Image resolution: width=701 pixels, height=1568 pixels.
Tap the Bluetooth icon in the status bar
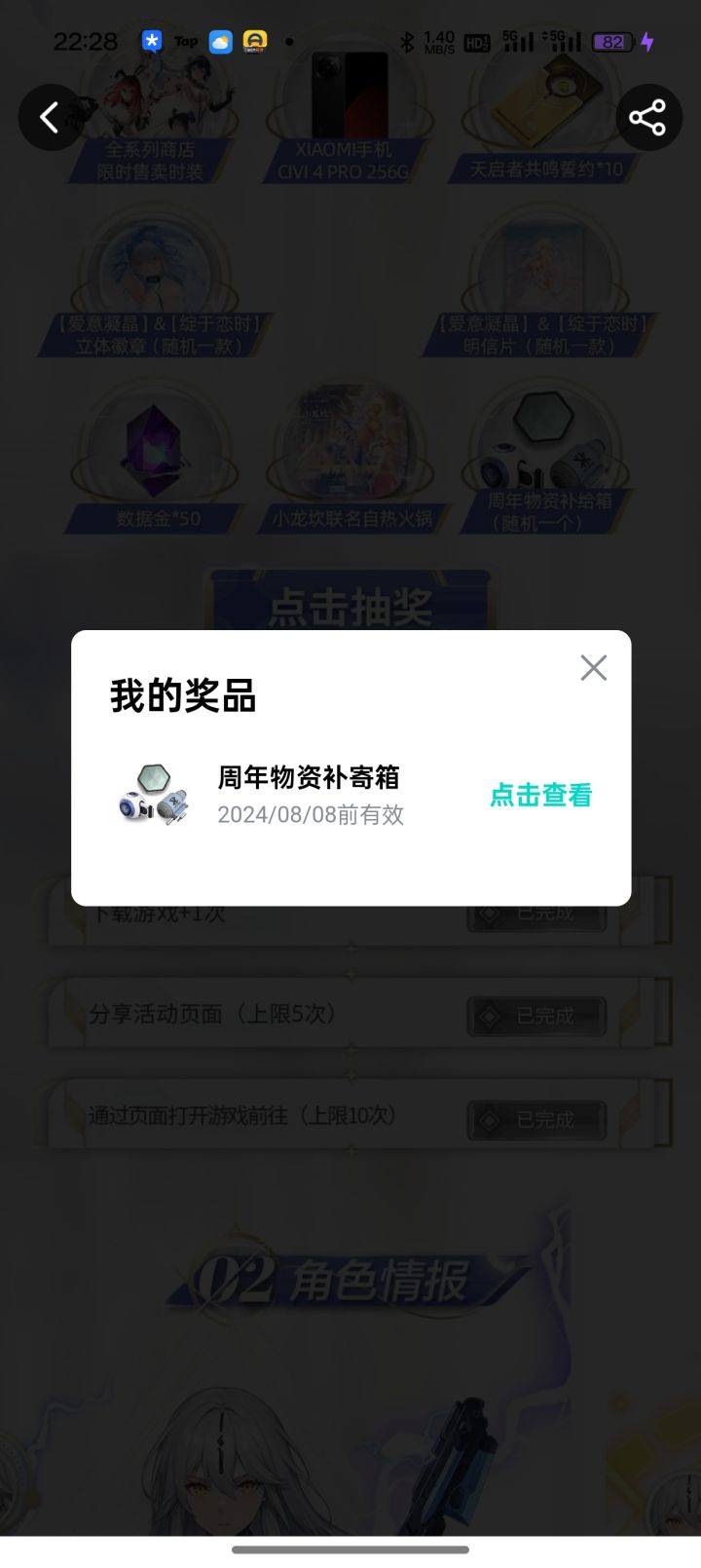pyautogui.click(x=410, y=41)
